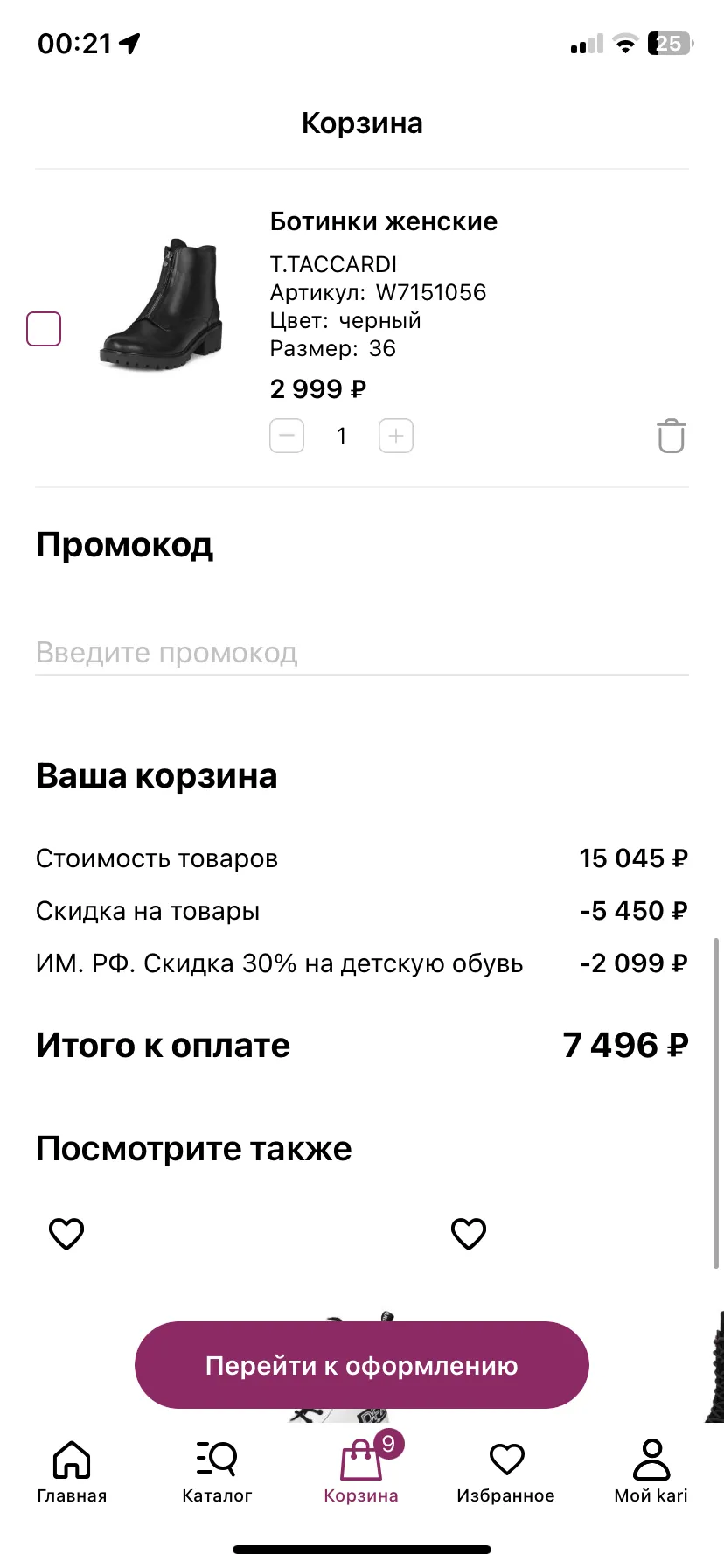Decrease the boots quantity with minus

(287, 436)
